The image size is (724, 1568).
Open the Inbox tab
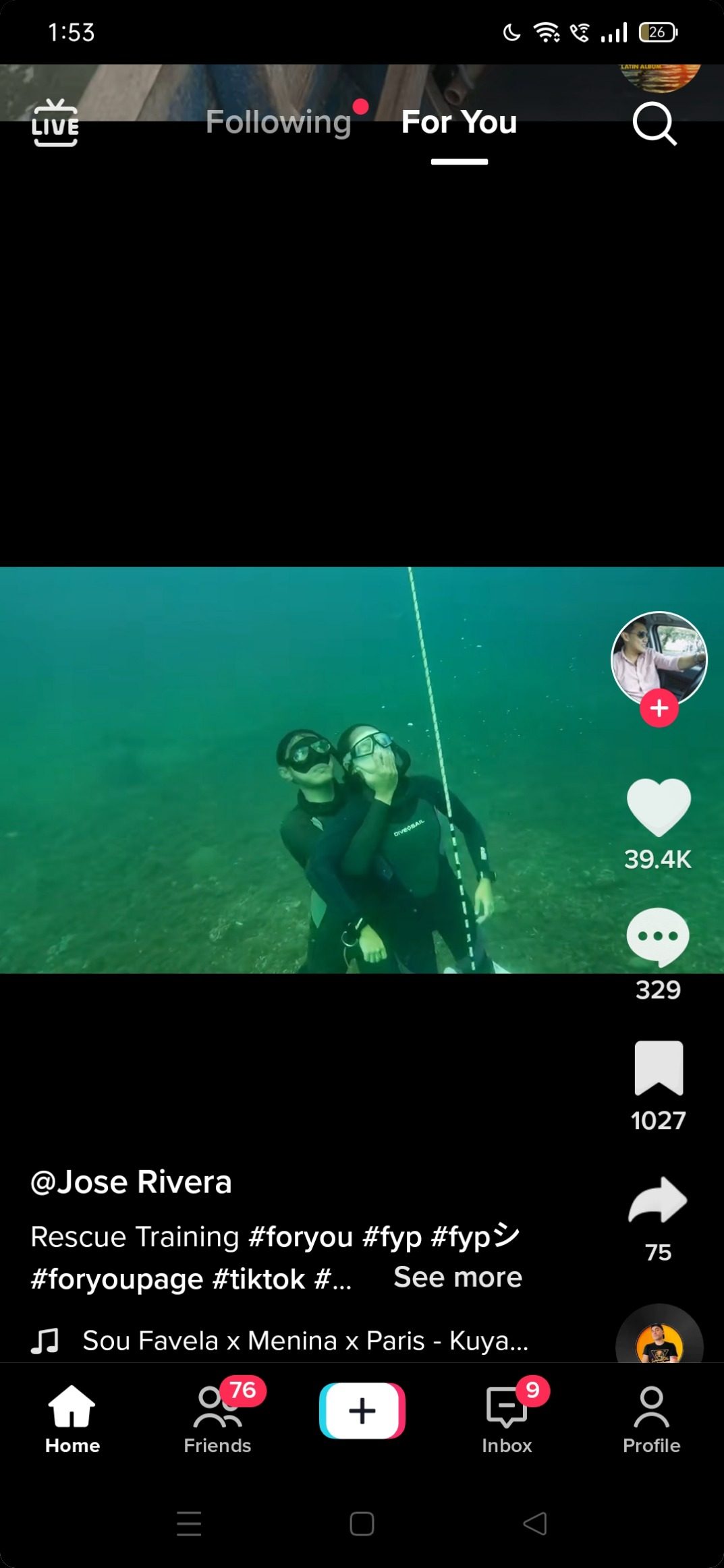pos(507,1418)
